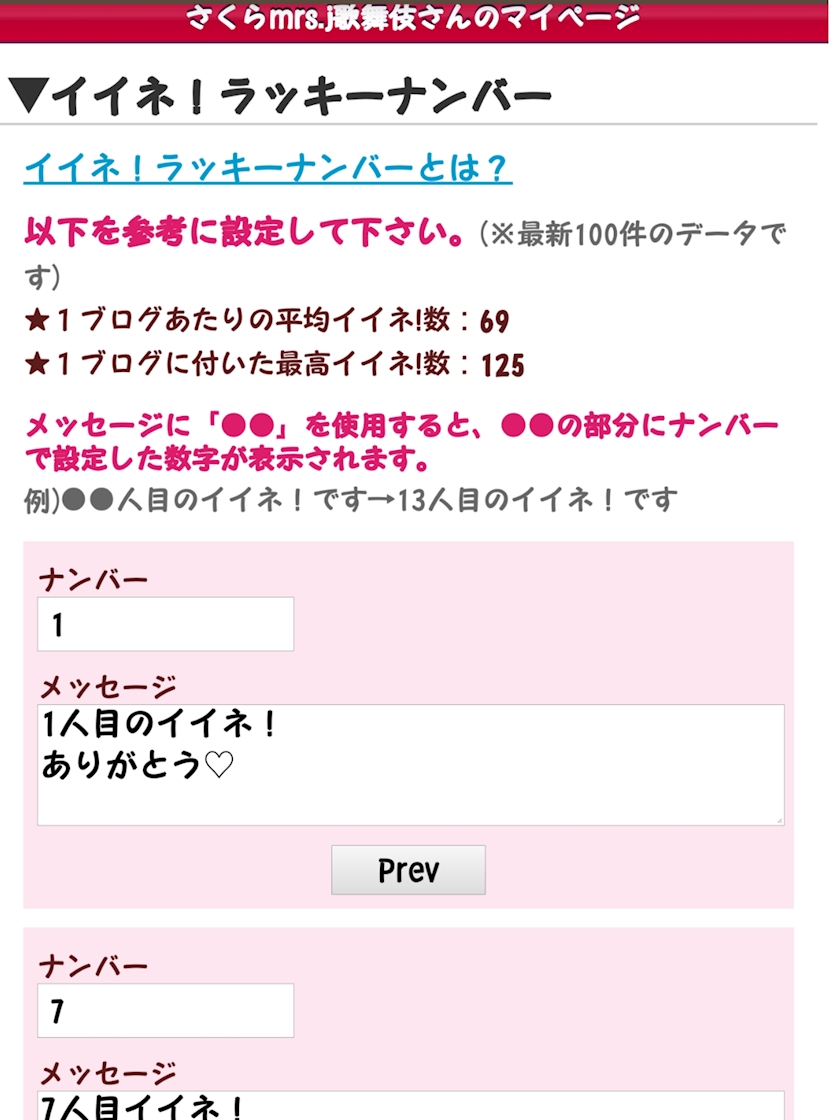This screenshot has width=840, height=1120.
Task: Click the Prev button
Action: [x=407, y=869]
